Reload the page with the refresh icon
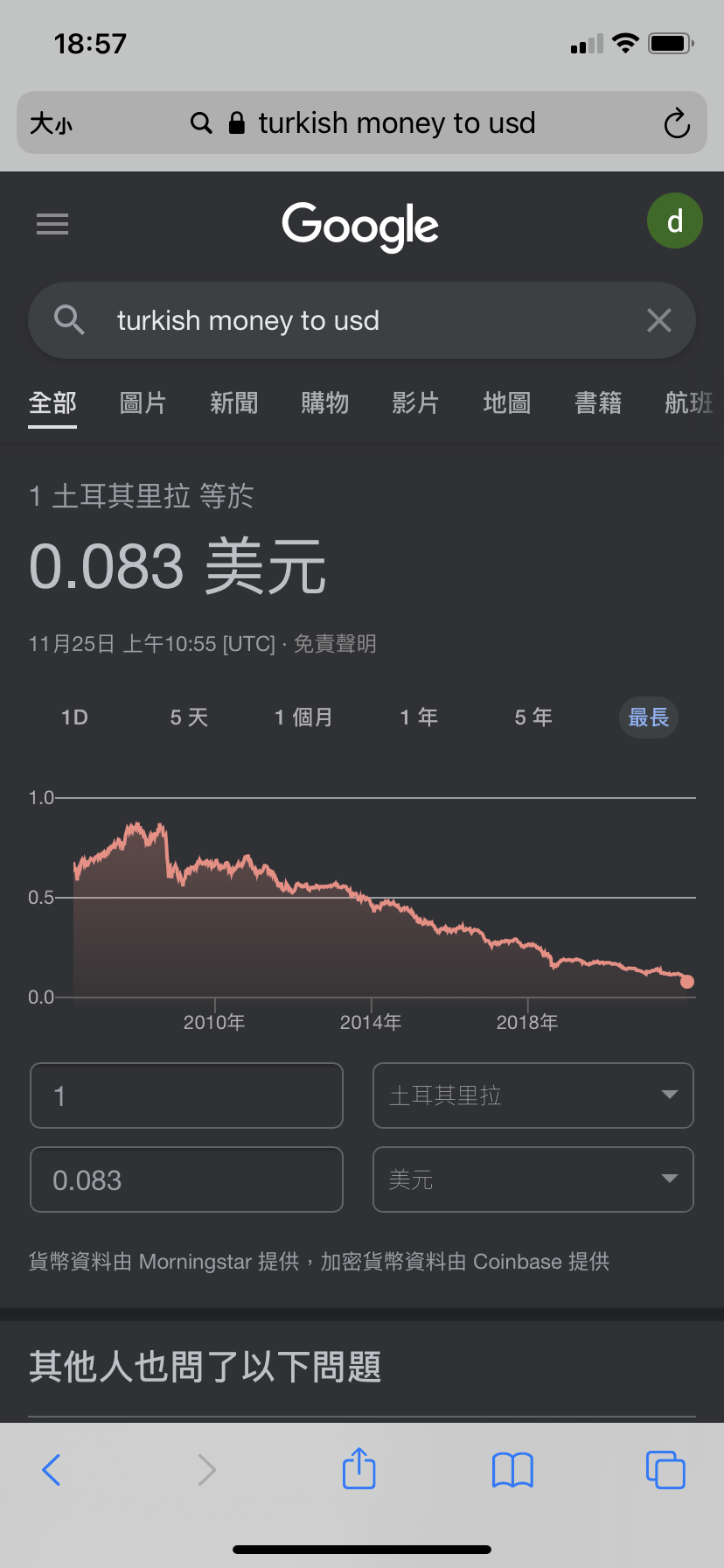Viewport: 724px width, 1568px height. (x=677, y=122)
